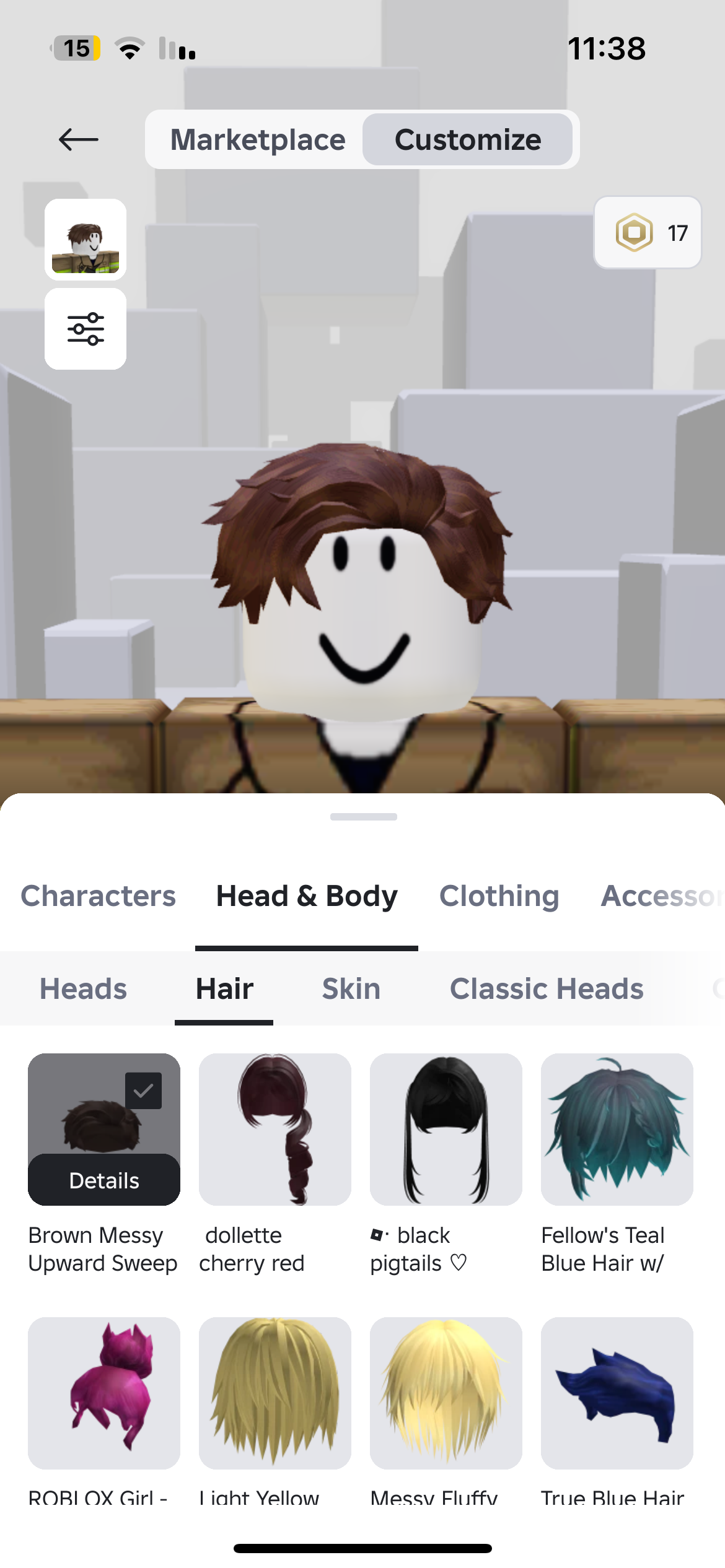Equip the True Blue Hair

pyautogui.click(x=617, y=1393)
